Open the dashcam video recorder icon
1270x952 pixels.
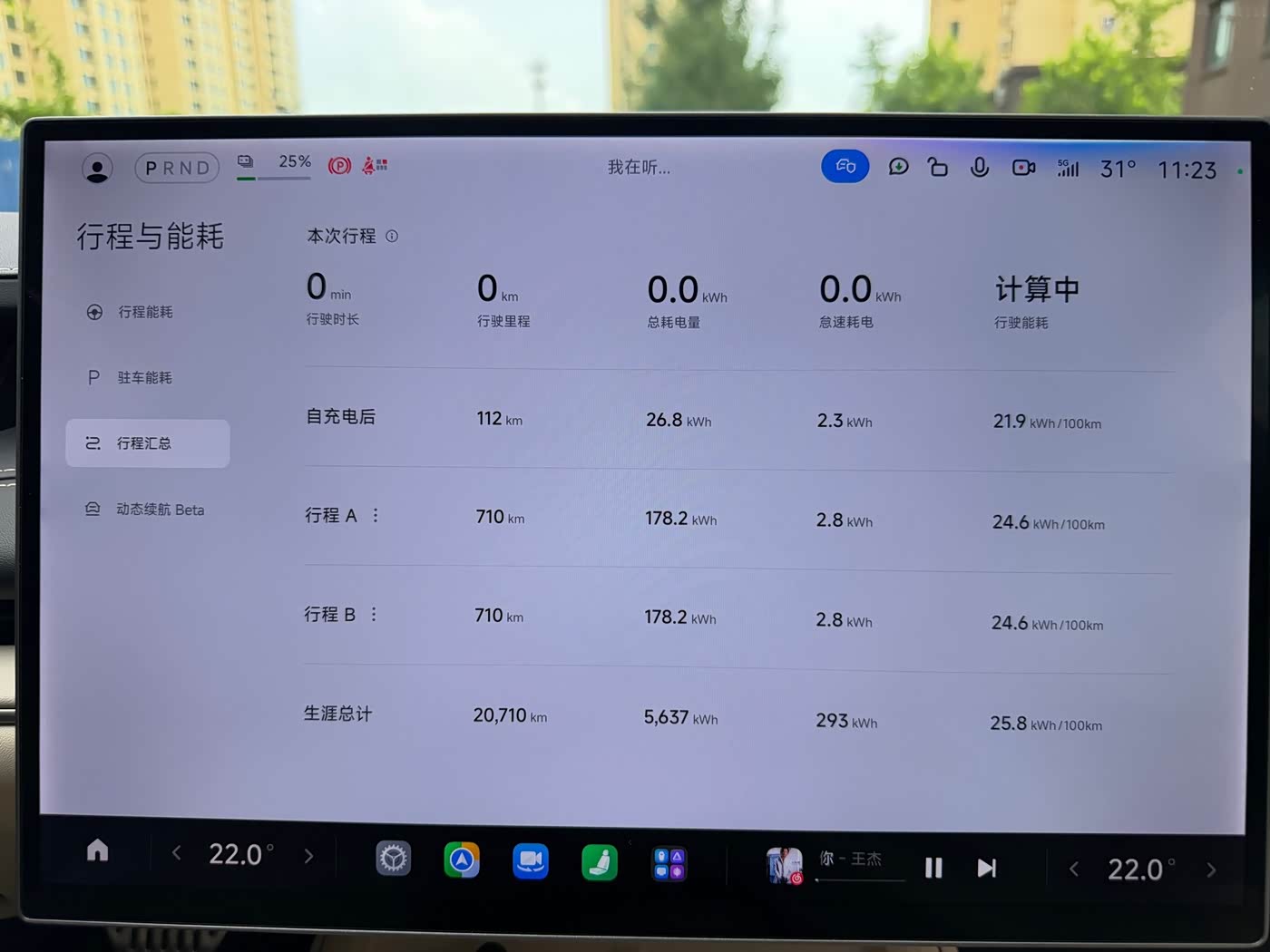(1023, 168)
